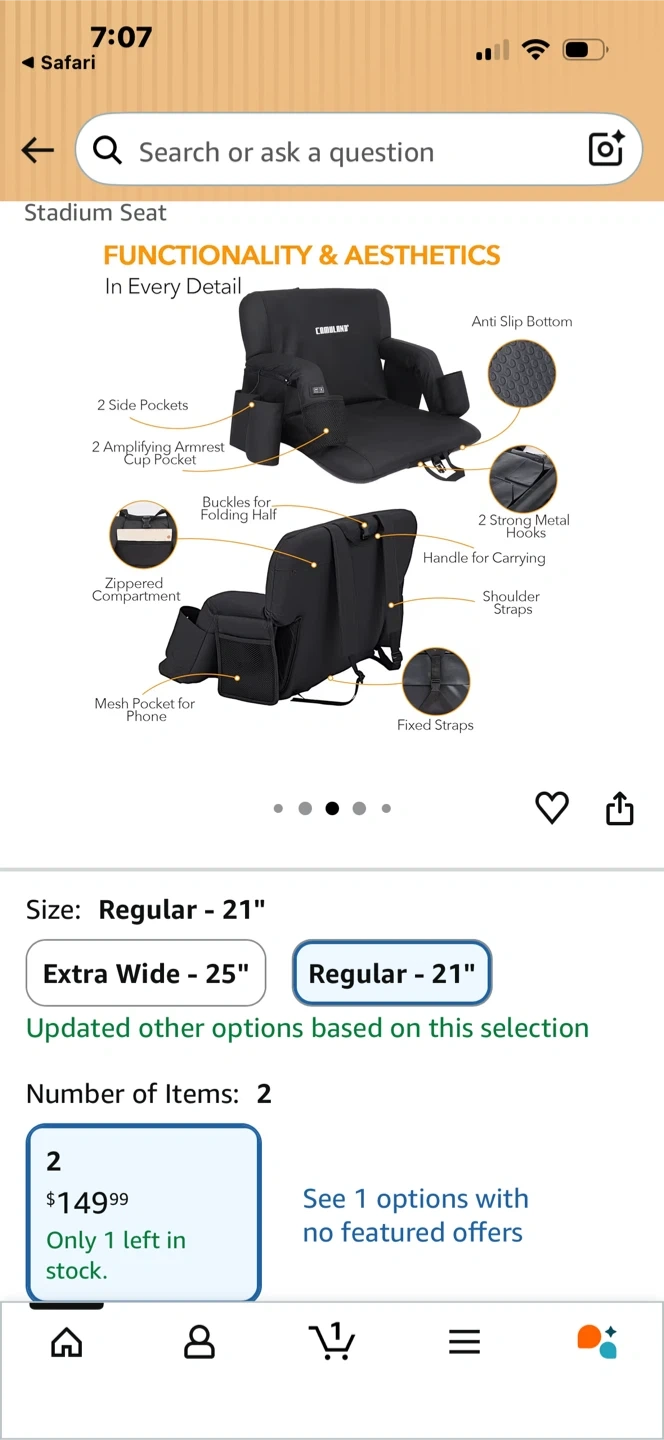Screen dimensions: 664x1440
Task: Return to Safari from the status bar
Action: [x=58, y=62]
